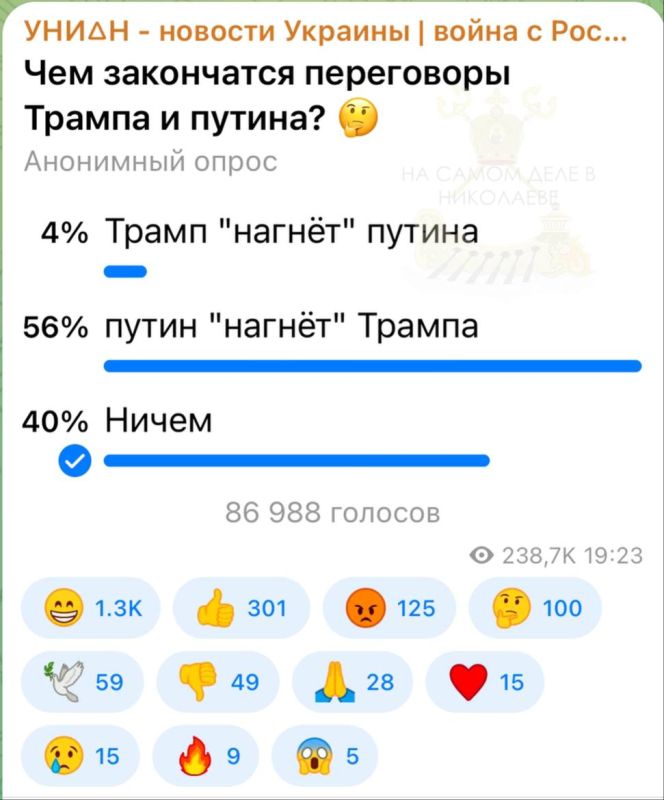Viewport: 664px width, 800px height.
Task: React with the dove showing 59
Action: point(87,683)
